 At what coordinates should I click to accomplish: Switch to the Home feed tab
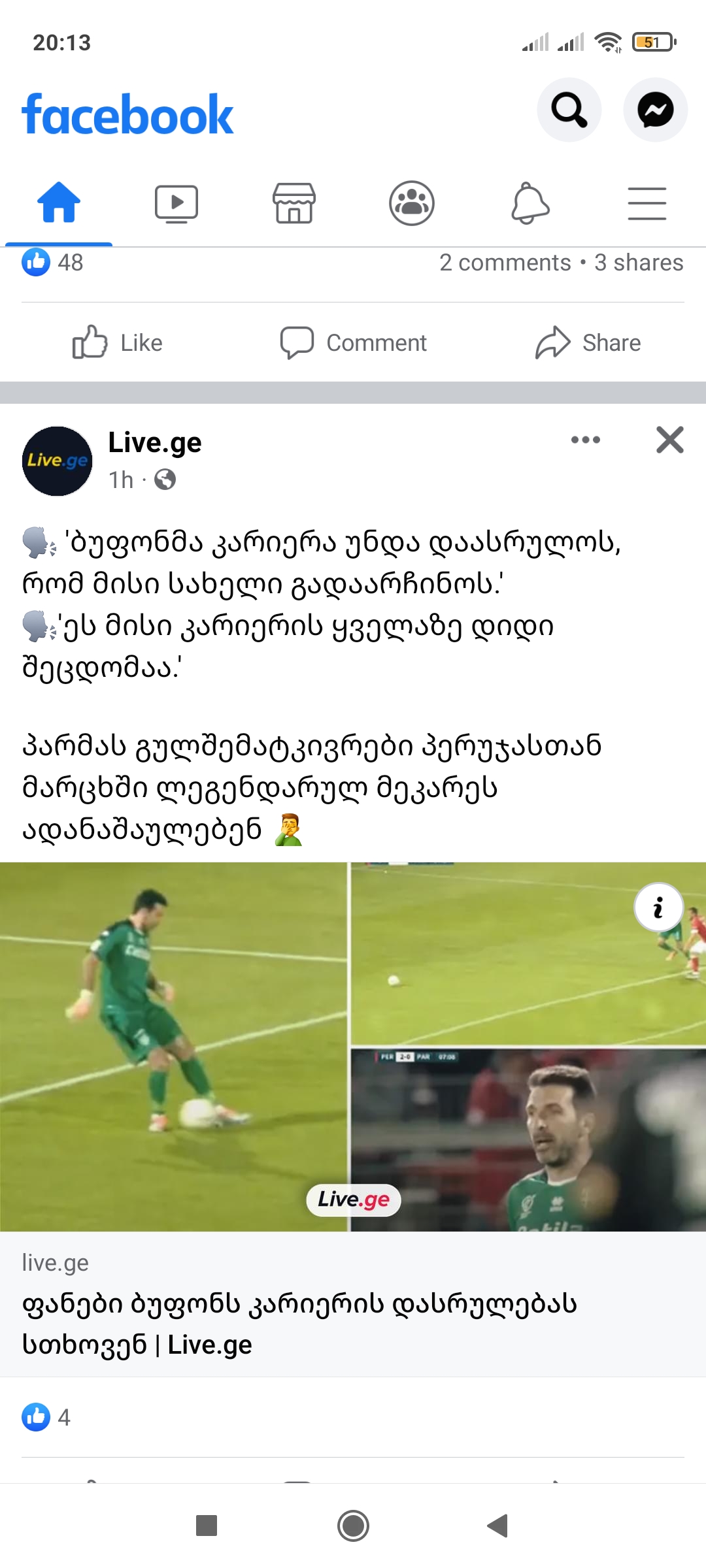click(59, 203)
